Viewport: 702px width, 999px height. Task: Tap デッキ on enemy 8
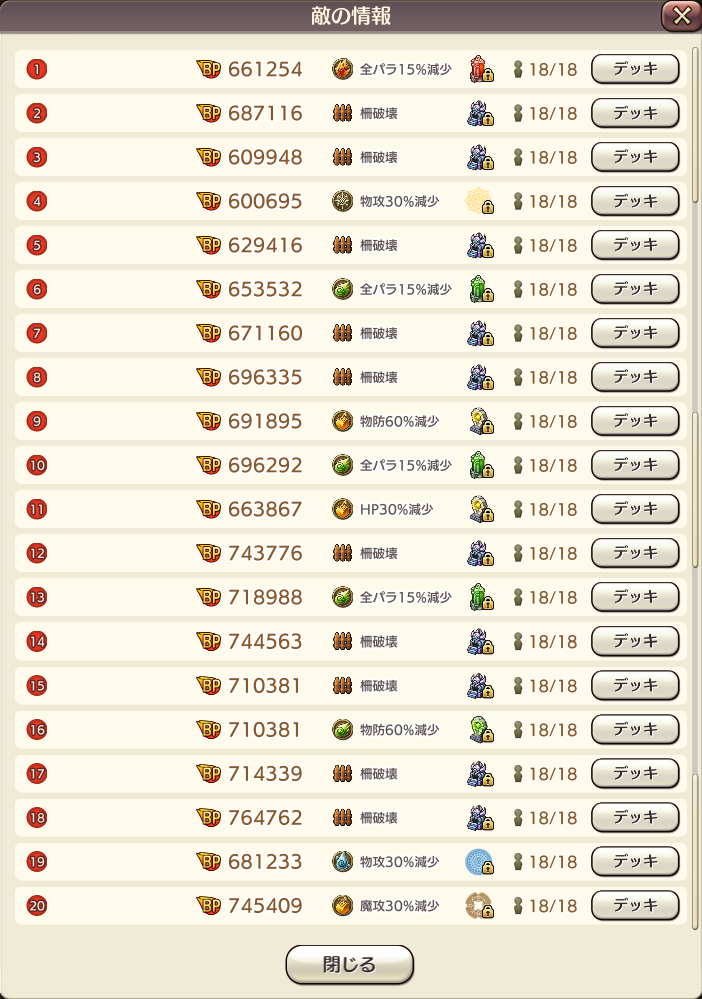(635, 377)
